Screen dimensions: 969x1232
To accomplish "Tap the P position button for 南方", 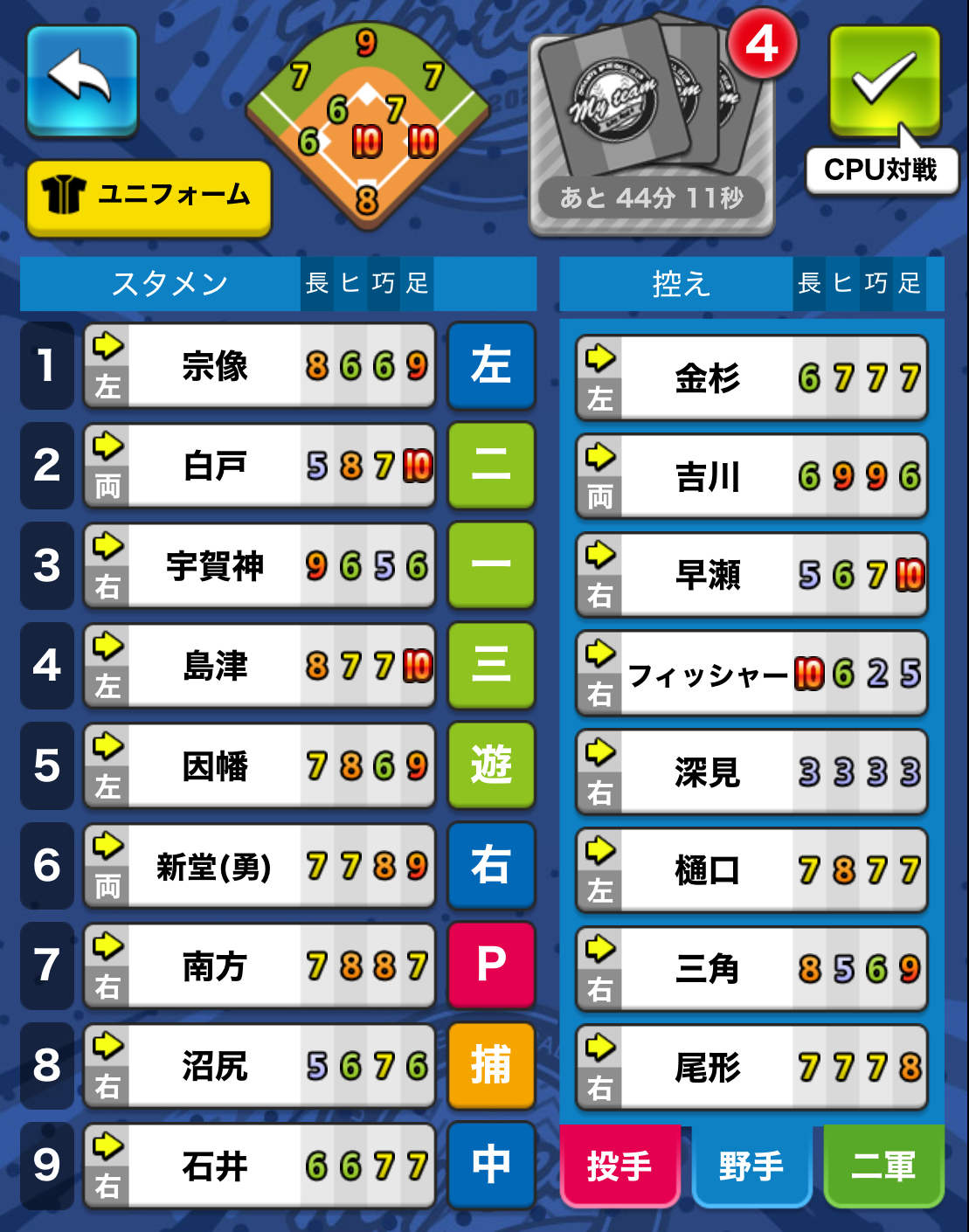I will tap(491, 965).
